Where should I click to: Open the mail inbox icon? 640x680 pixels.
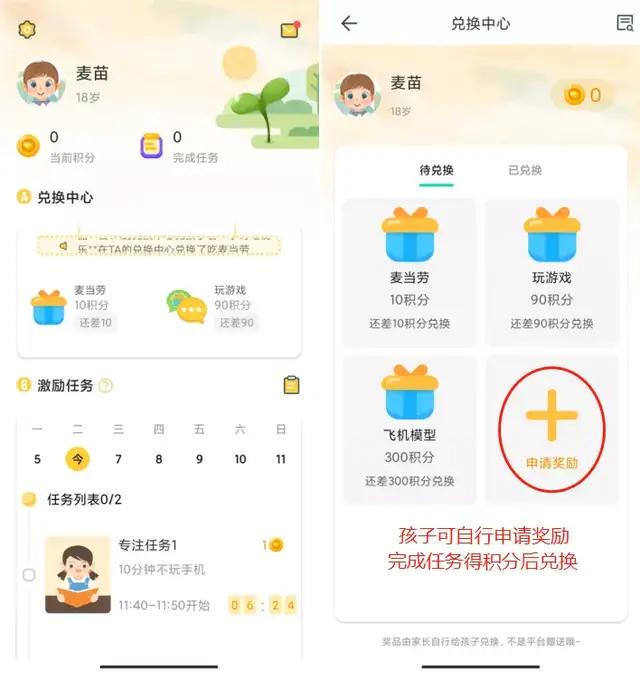pyautogui.click(x=290, y=29)
